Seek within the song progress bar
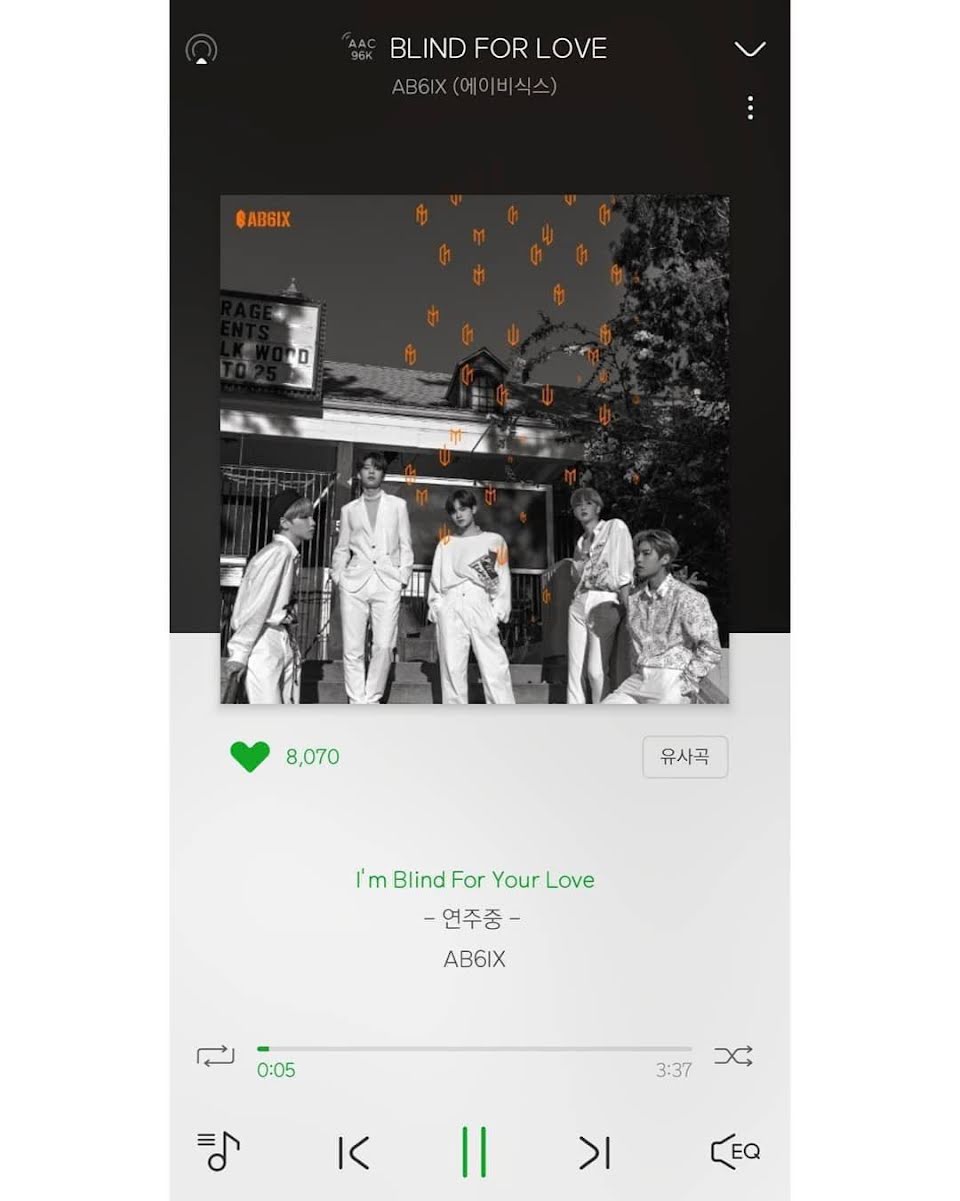The width and height of the screenshot is (960, 1201). 475,1049
